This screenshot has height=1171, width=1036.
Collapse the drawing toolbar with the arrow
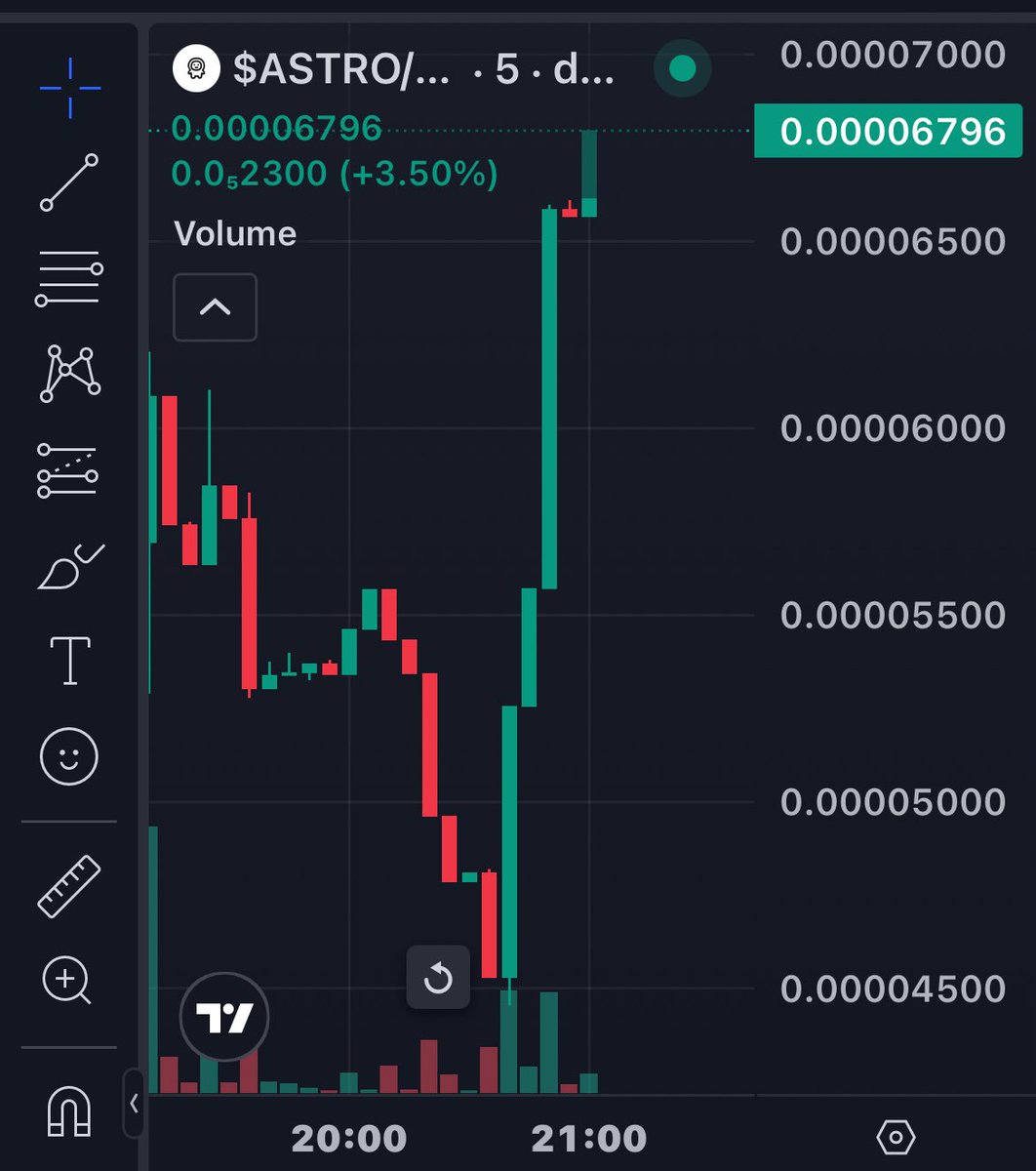[x=134, y=1104]
